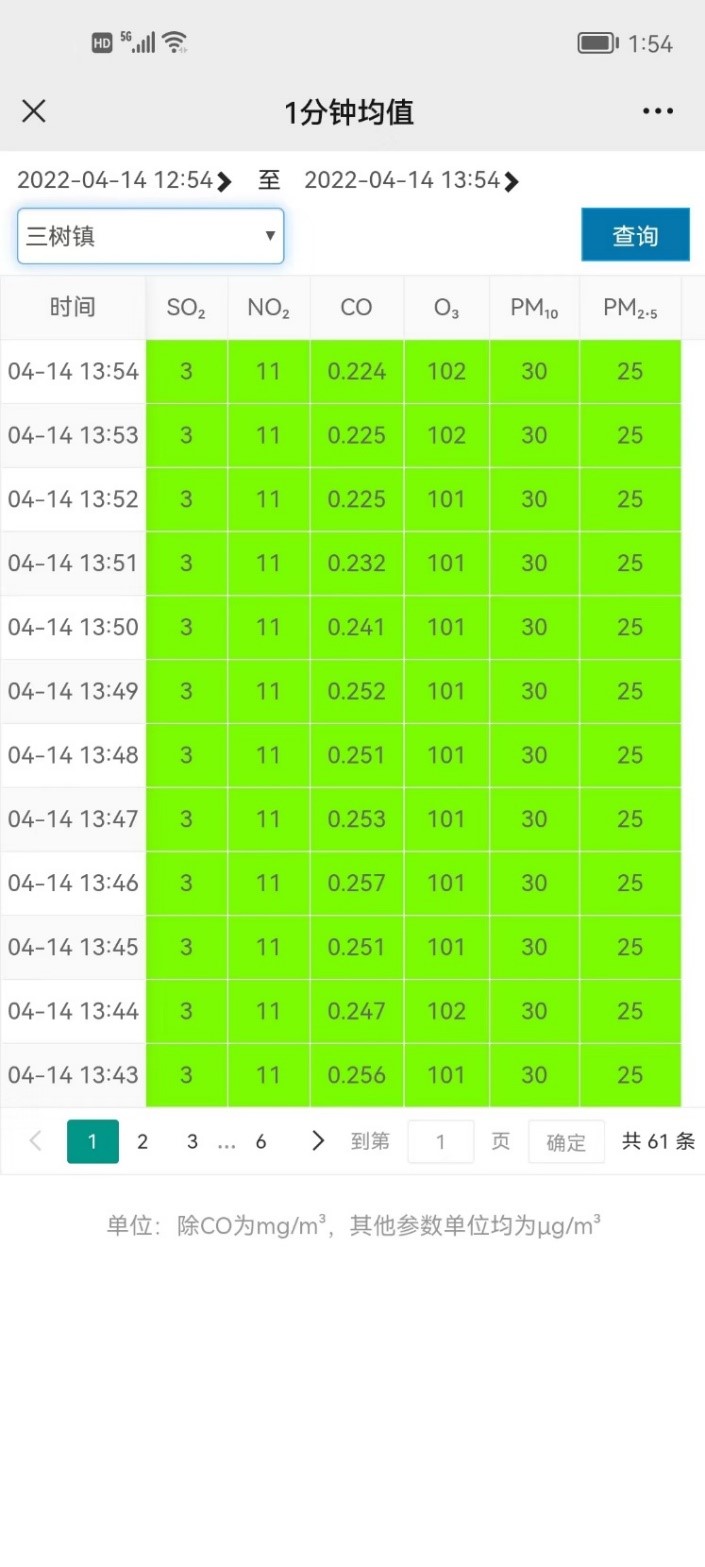This screenshot has height=1567, width=705.
Task: Confirm page jump with 确定
Action: (x=566, y=1142)
